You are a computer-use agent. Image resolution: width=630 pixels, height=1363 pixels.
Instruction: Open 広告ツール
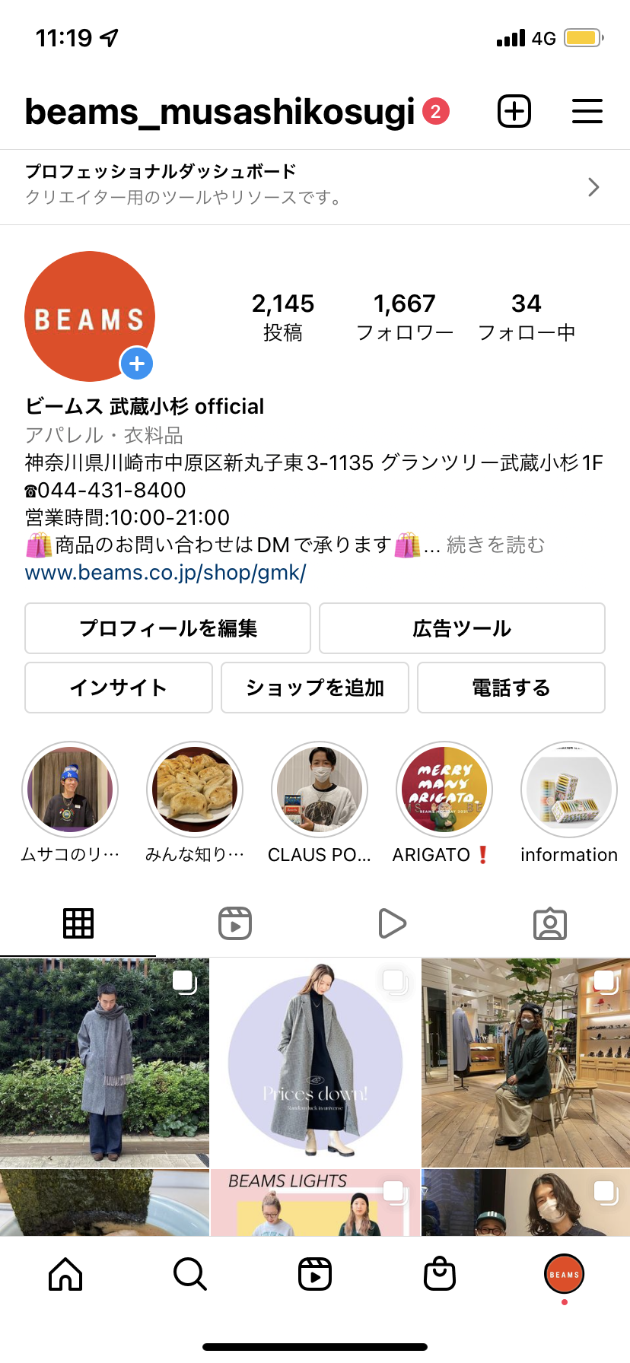tap(462, 628)
